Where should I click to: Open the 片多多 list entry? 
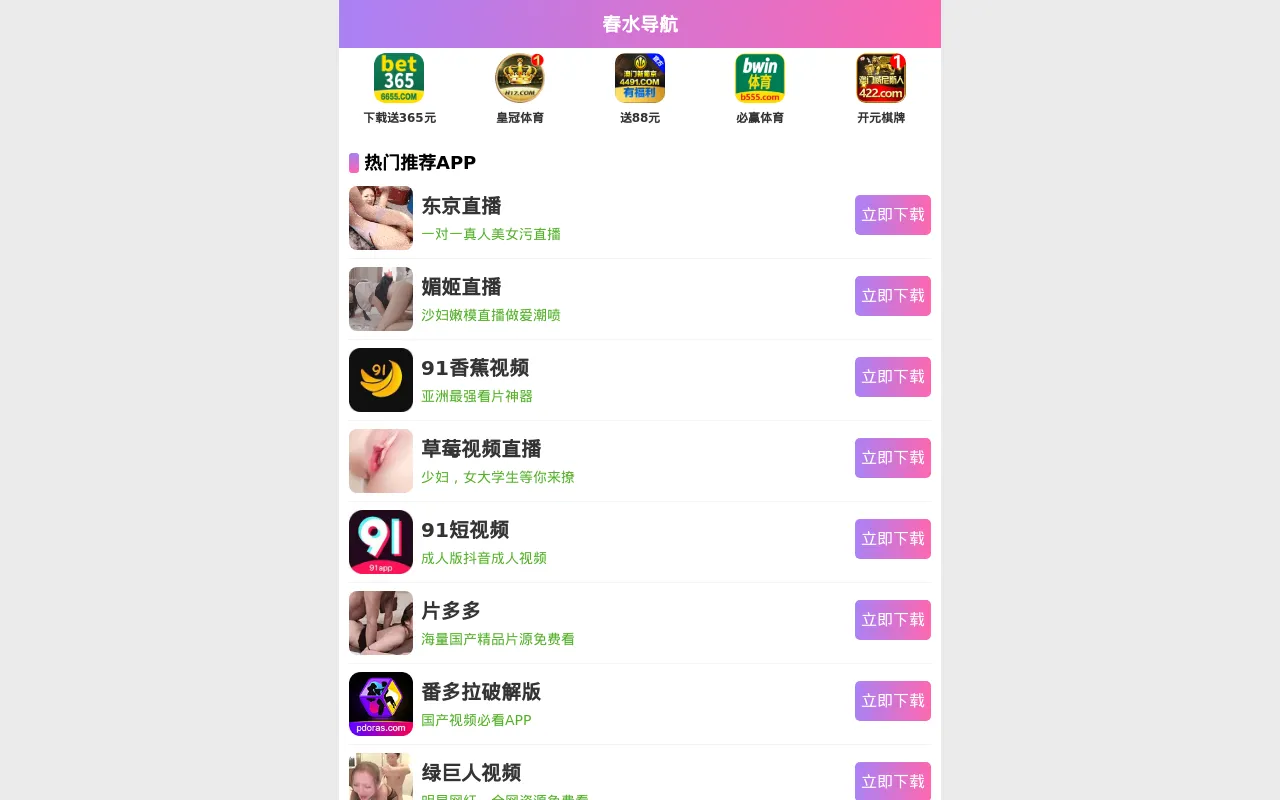(x=452, y=612)
